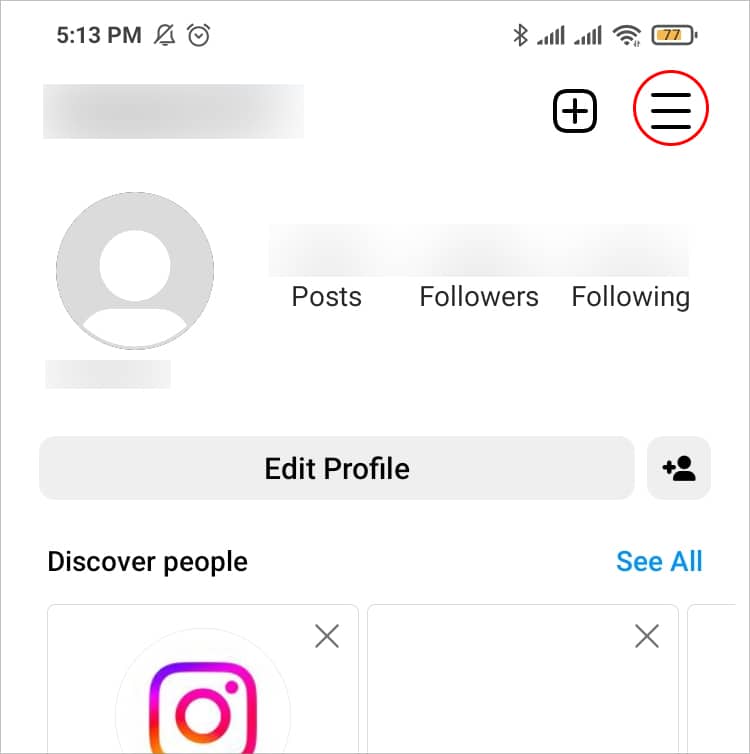Open the Followers list
Viewport: 750px width, 754px height.
478,297
